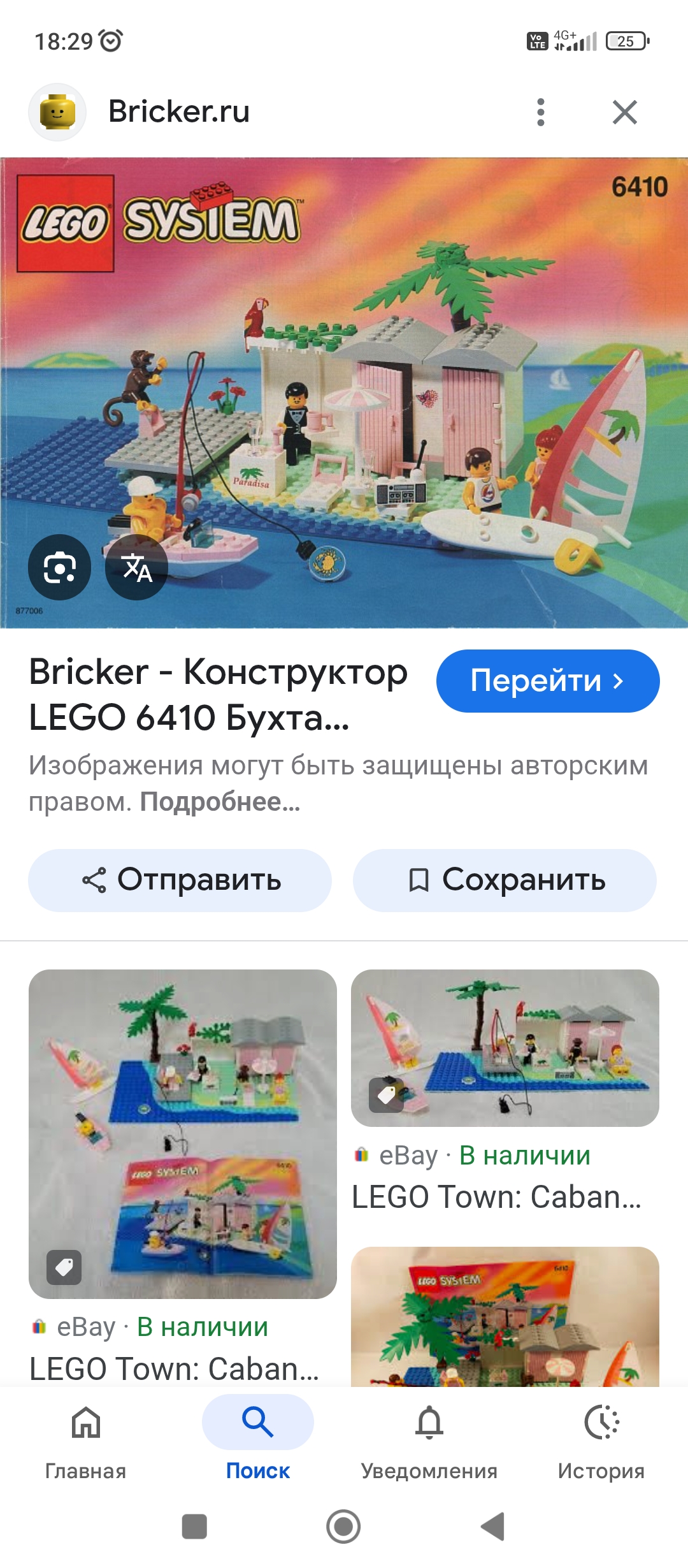The width and height of the screenshot is (688, 1568).
Task: Share via the Отправить button
Action: 180,880
